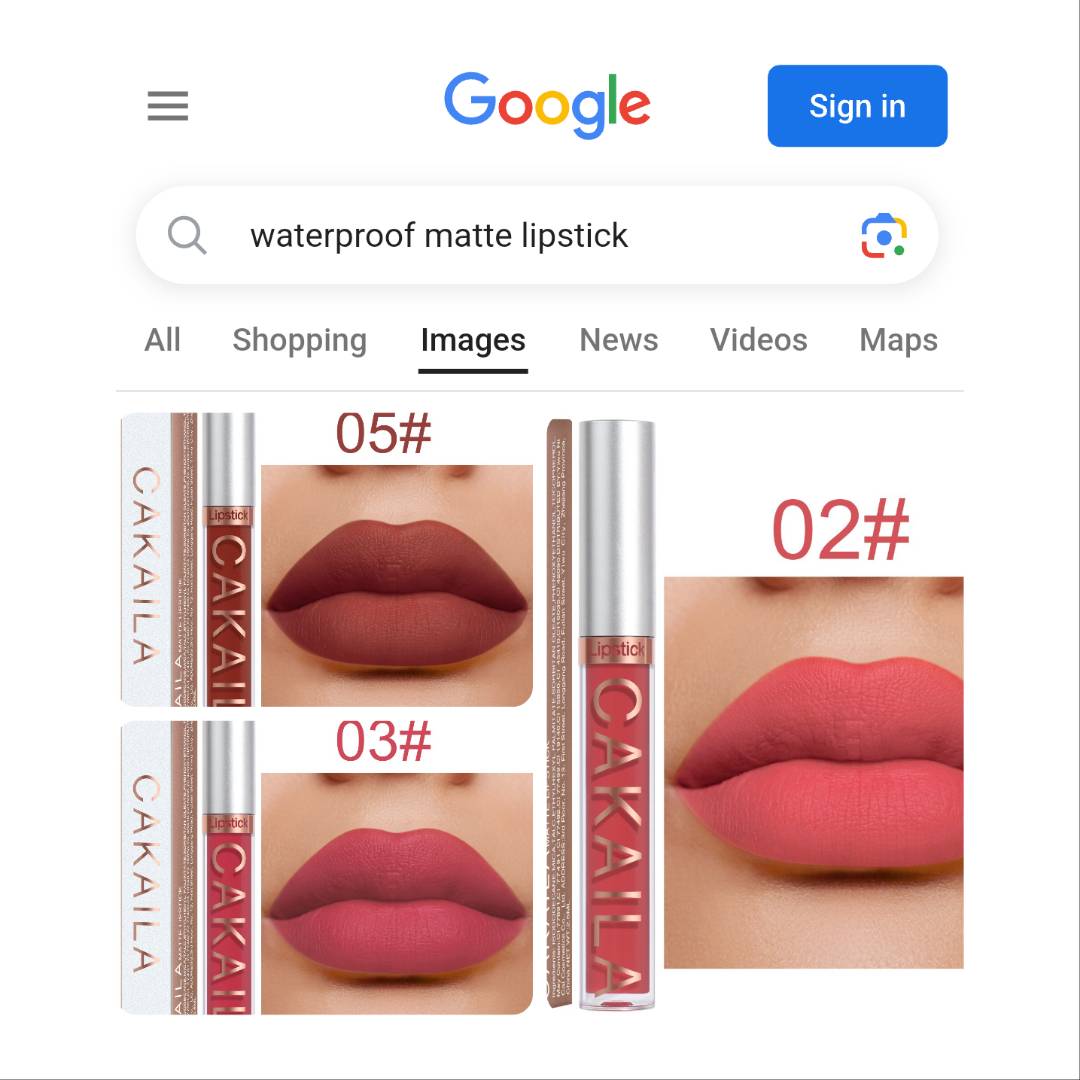This screenshot has width=1080, height=1080.
Task: Switch to the All tab
Action: click(162, 340)
